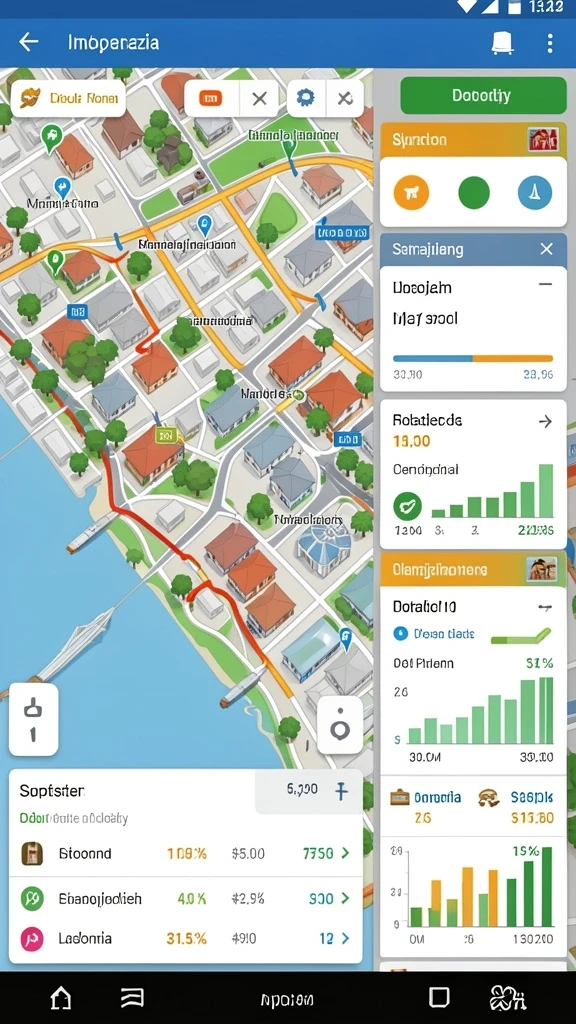
Task: Choose the green circle in Sipncion card
Action: pyautogui.click(x=473, y=193)
